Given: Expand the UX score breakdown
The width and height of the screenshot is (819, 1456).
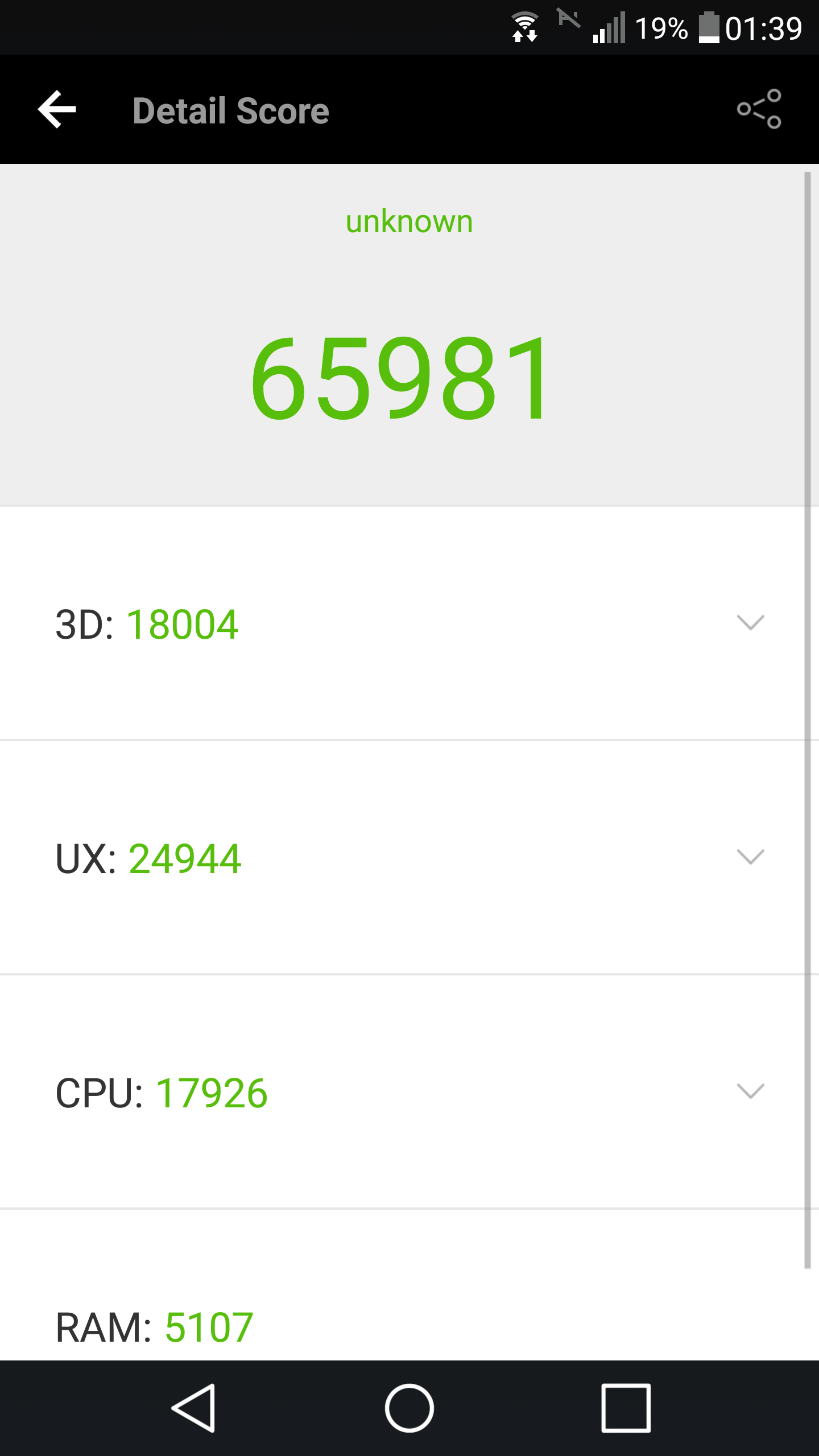Looking at the screenshot, I should coord(750,857).
